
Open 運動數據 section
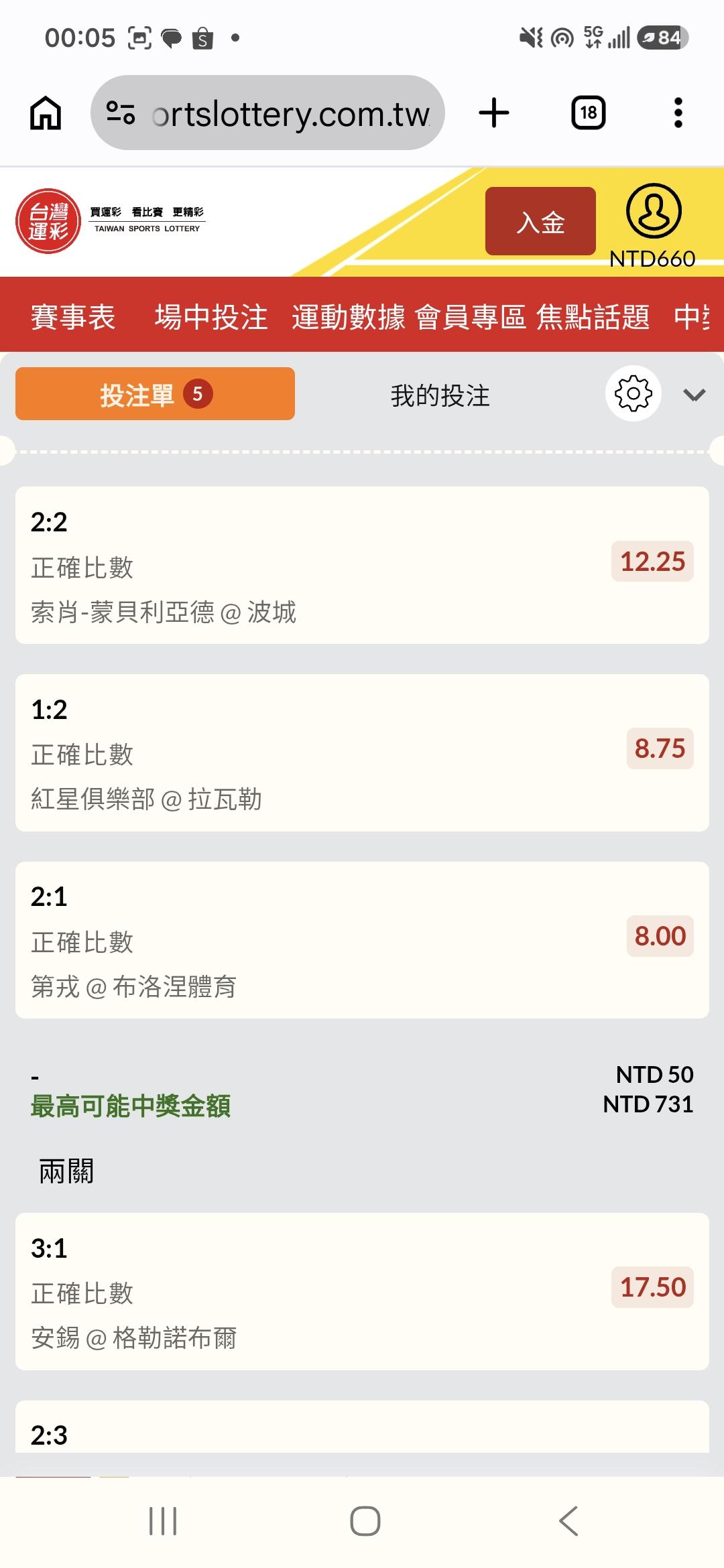pyautogui.click(x=349, y=316)
